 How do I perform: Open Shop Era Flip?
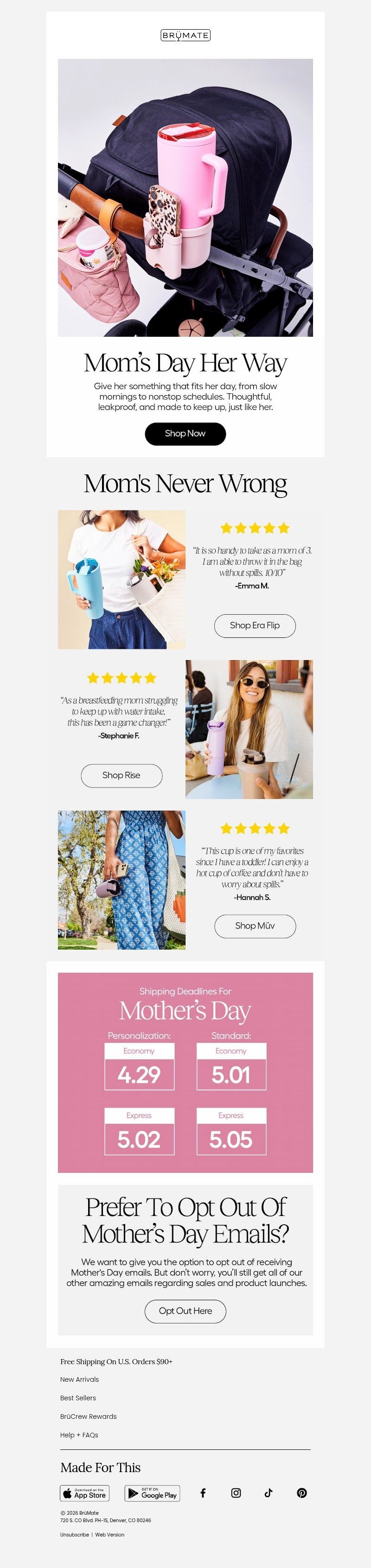tap(255, 625)
